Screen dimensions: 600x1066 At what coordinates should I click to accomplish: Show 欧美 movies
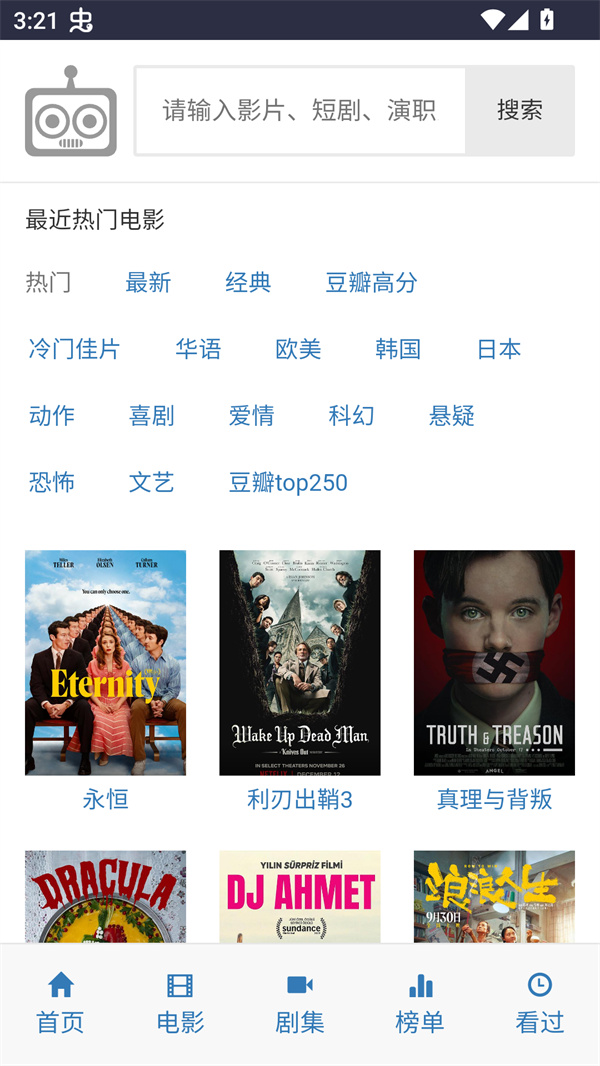click(x=298, y=349)
